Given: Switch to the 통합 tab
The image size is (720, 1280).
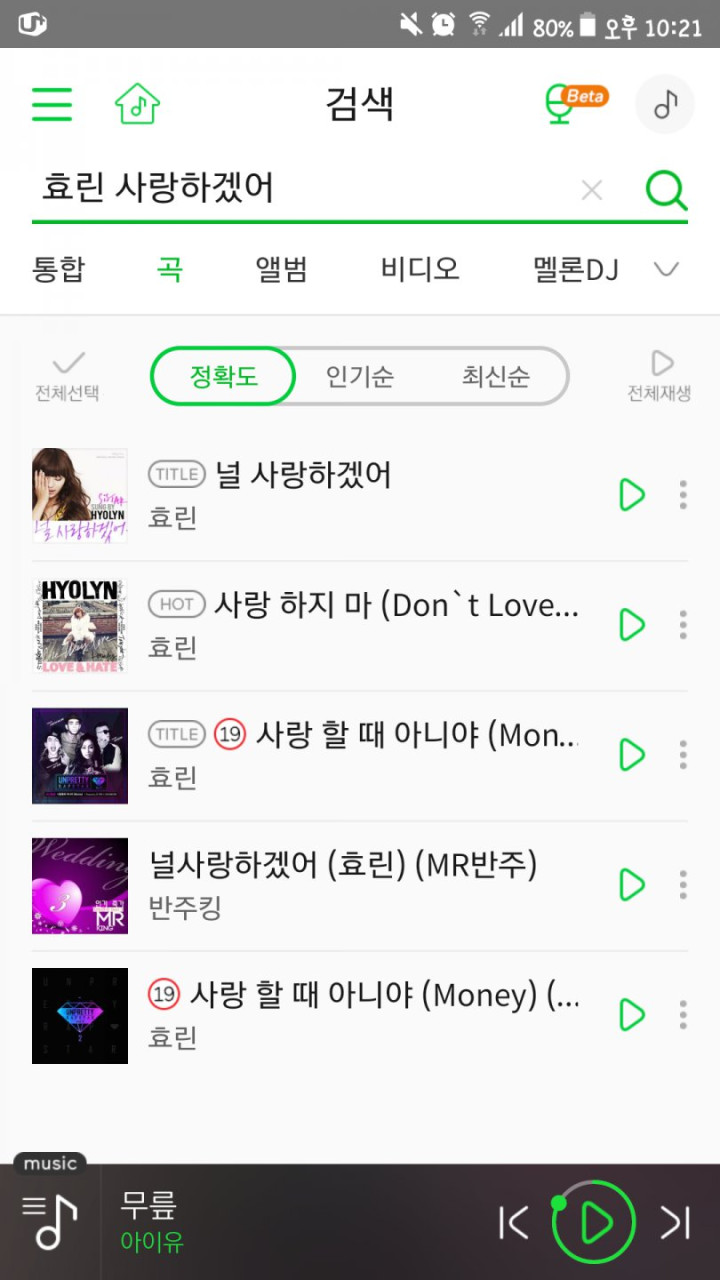Looking at the screenshot, I should coord(59,269).
